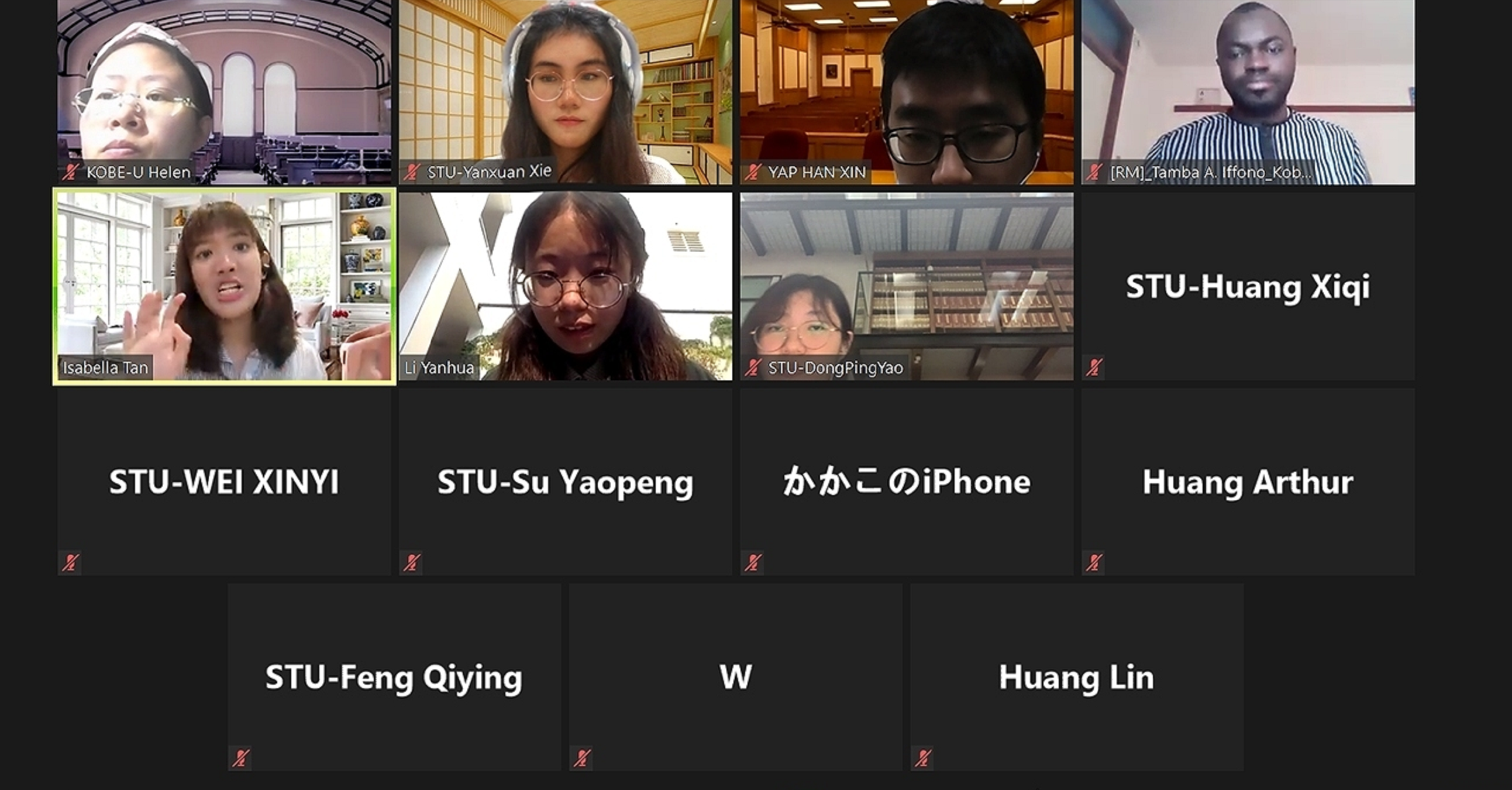This screenshot has height=790, width=1512.
Task: Select the STU-WEI XINYI participant tile
Action: coord(223,482)
